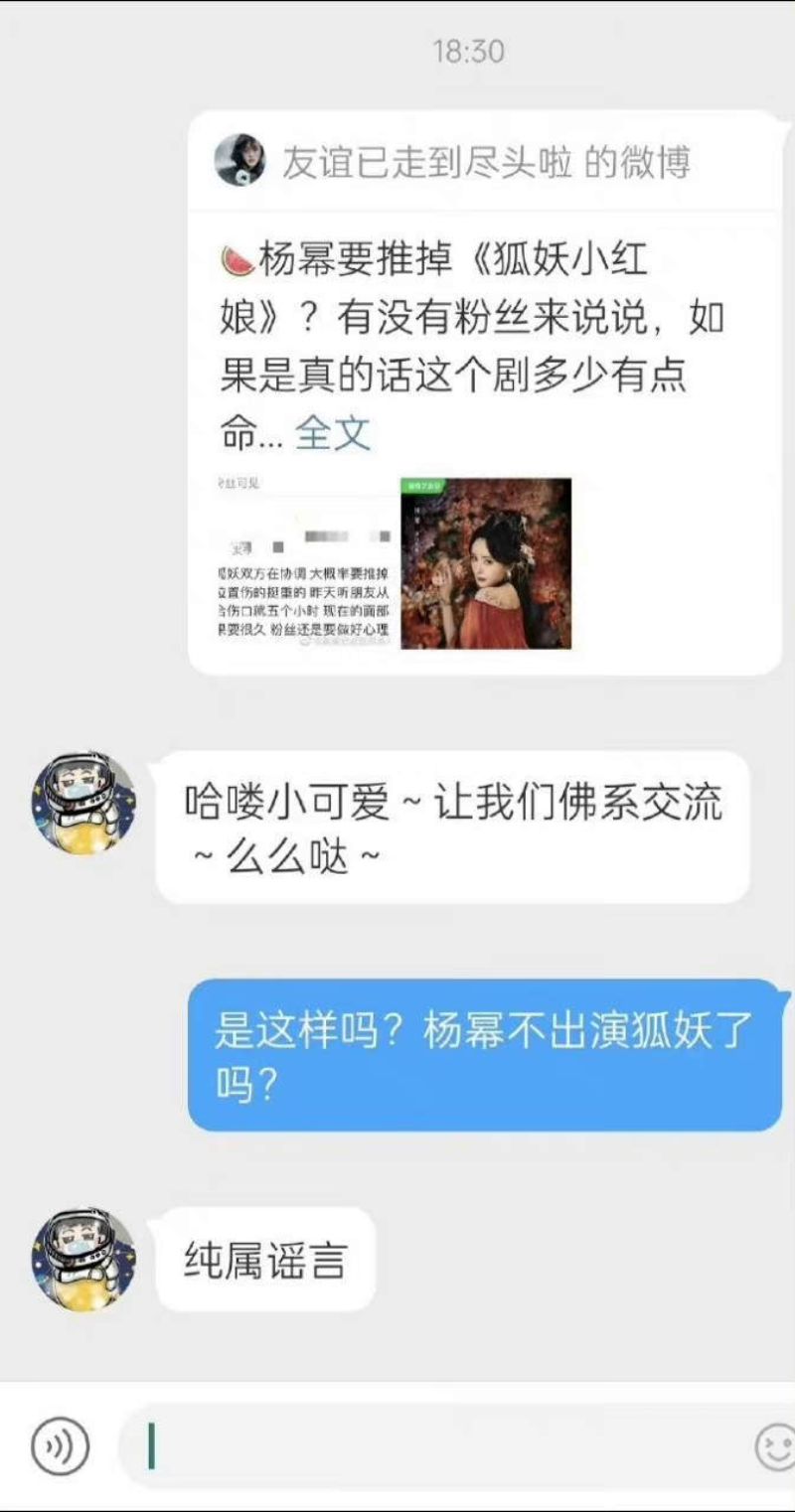Viewport: 795px width, 1512px height.
Task: Focus the message text input box
Action: coord(437,1445)
